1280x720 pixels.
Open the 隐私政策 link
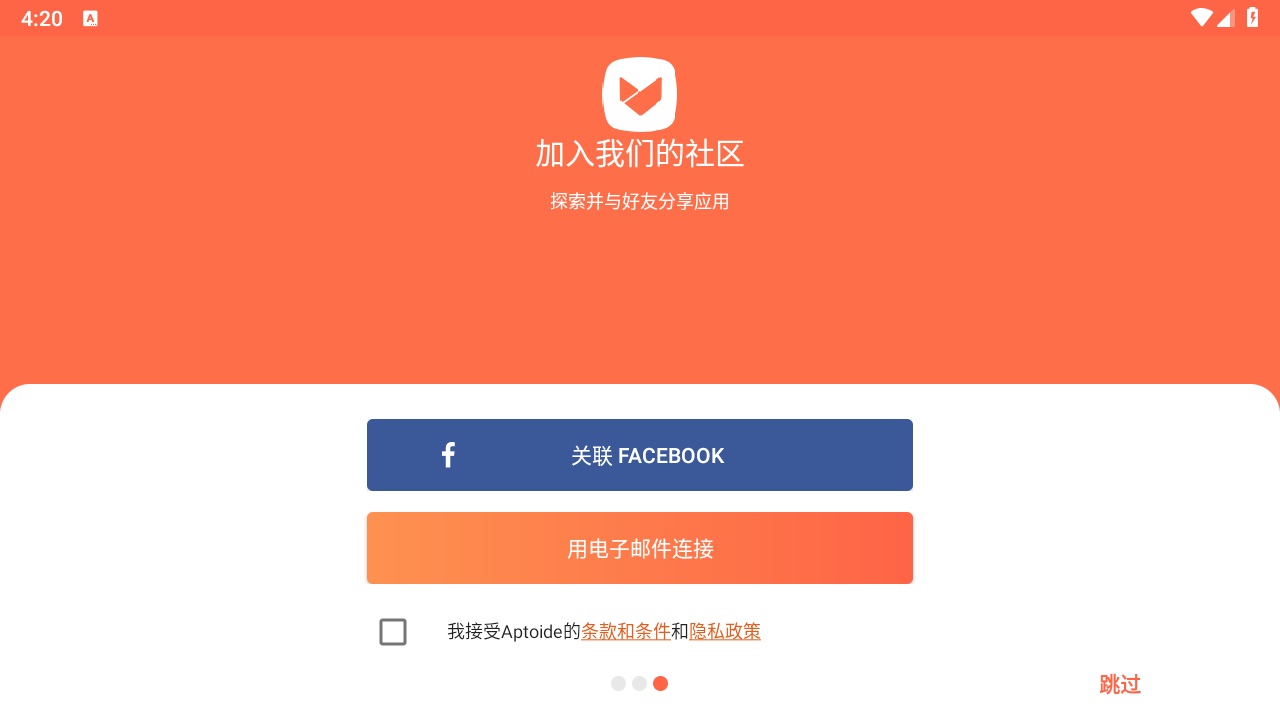point(725,632)
